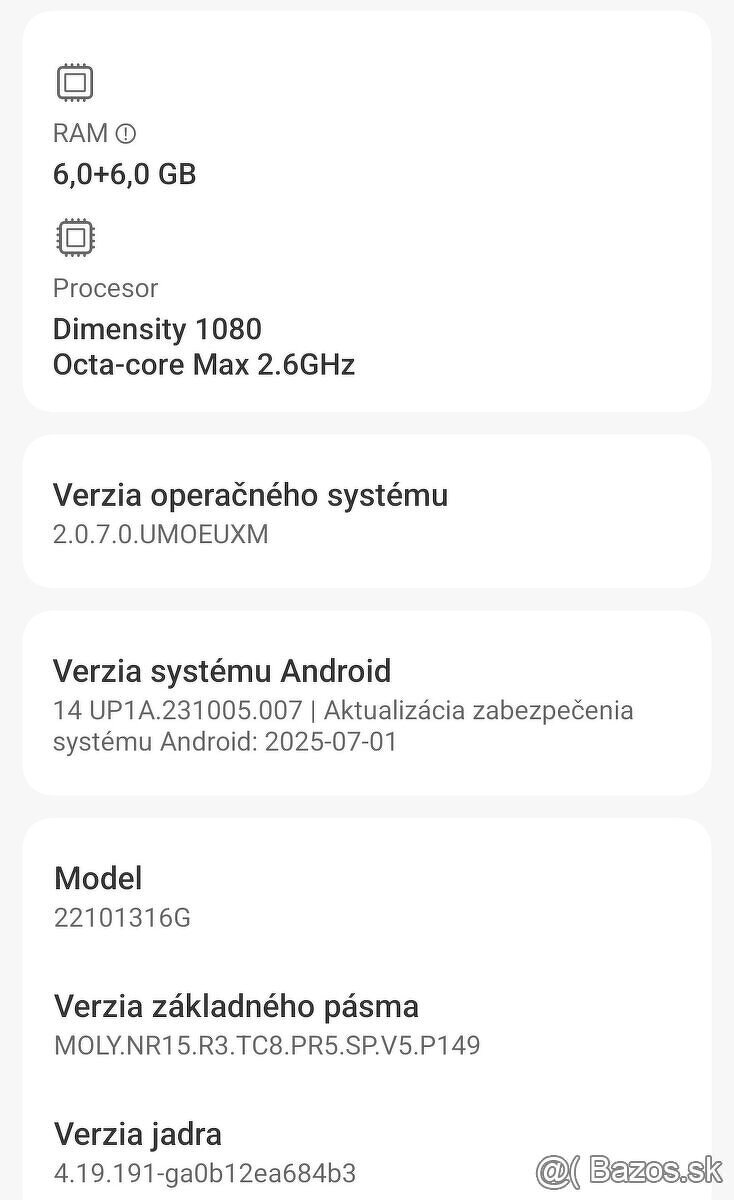Select the Dimensity 1080 processor entry
Screen dimensions: 734x1200
coord(157,329)
